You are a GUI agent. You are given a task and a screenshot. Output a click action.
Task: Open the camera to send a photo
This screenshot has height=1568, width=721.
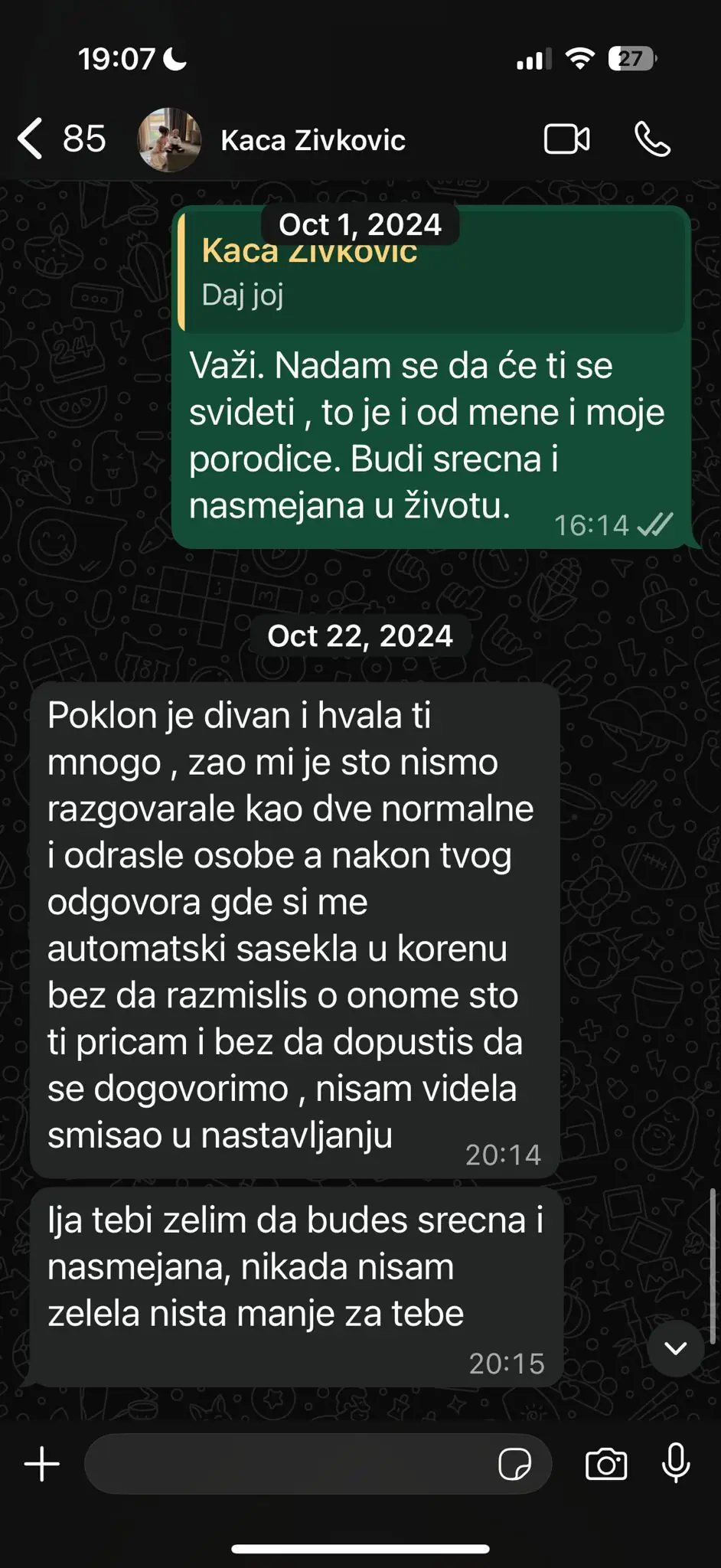[x=605, y=1465]
